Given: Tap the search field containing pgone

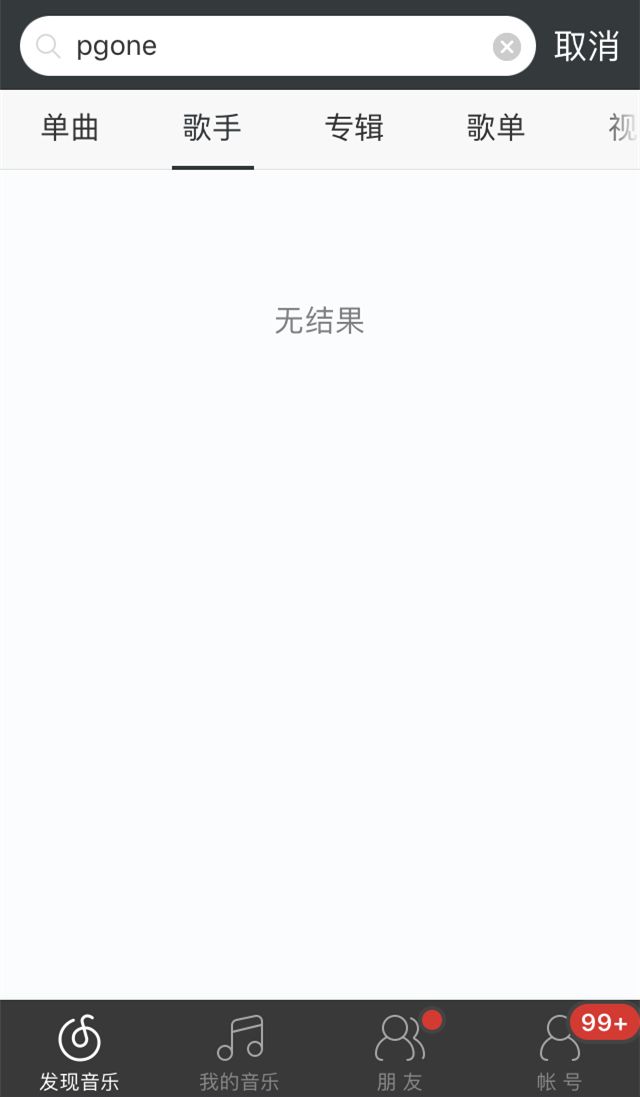Looking at the screenshot, I should (x=270, y=47).
